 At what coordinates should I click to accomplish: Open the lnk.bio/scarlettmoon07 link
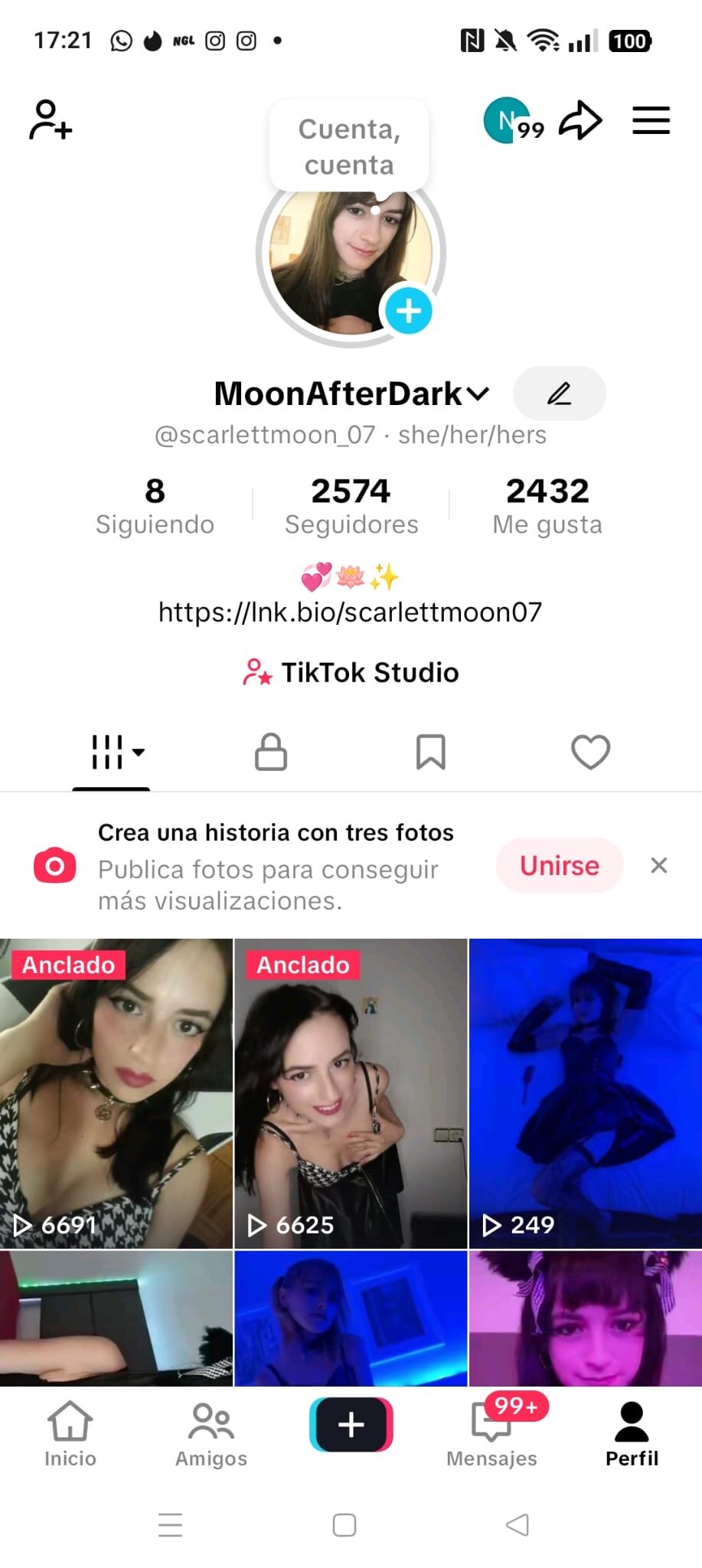351,612
